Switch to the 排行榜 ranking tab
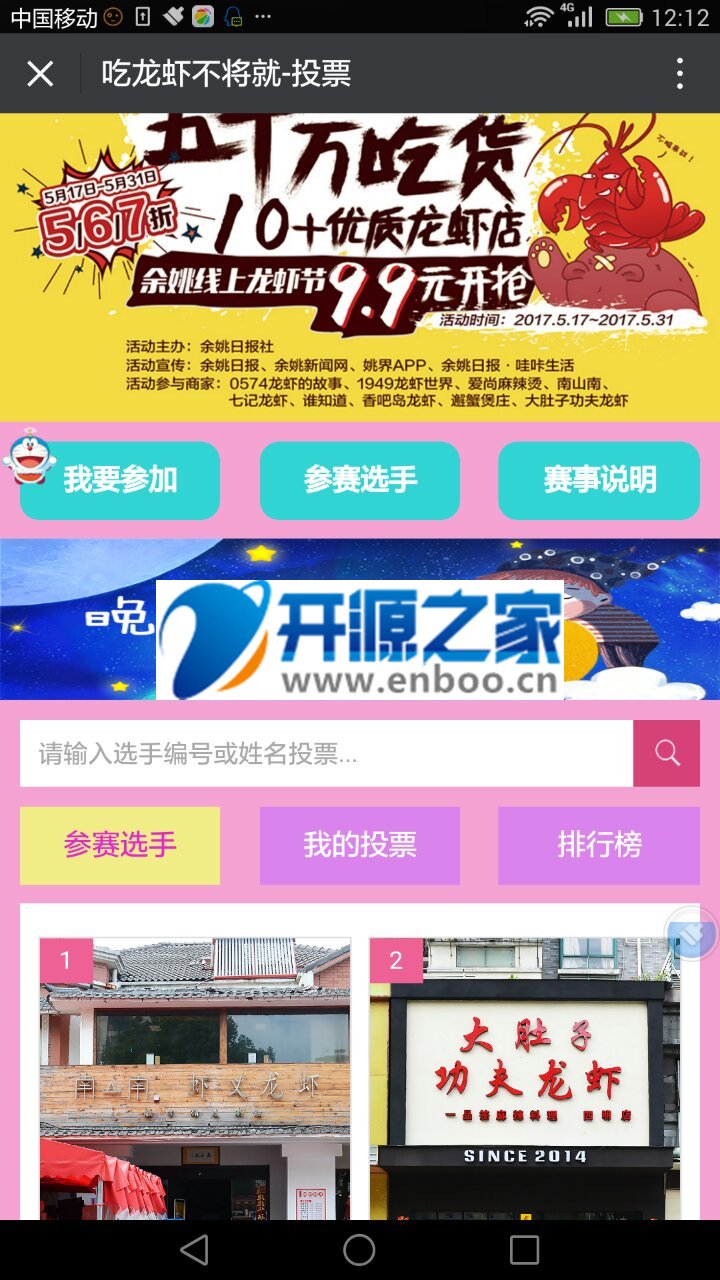This screenshot has width=720, height=1280. point(599,845)
